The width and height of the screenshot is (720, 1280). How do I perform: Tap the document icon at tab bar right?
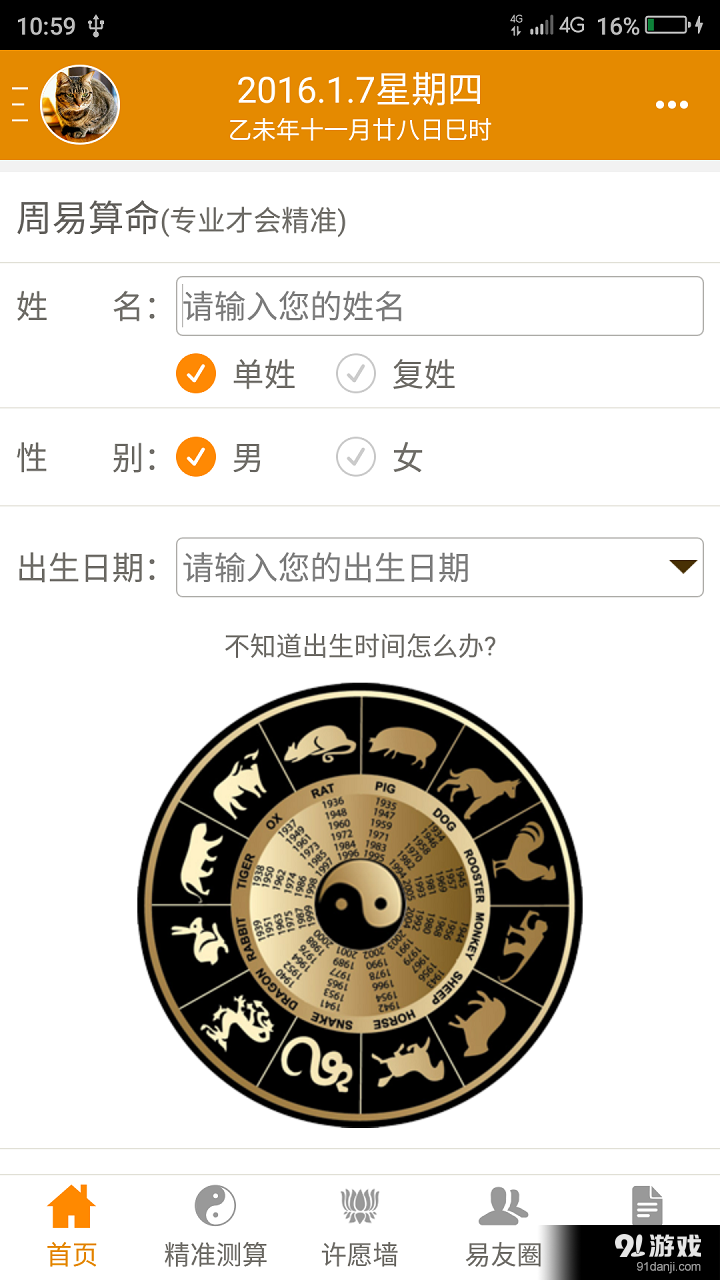648,1208
